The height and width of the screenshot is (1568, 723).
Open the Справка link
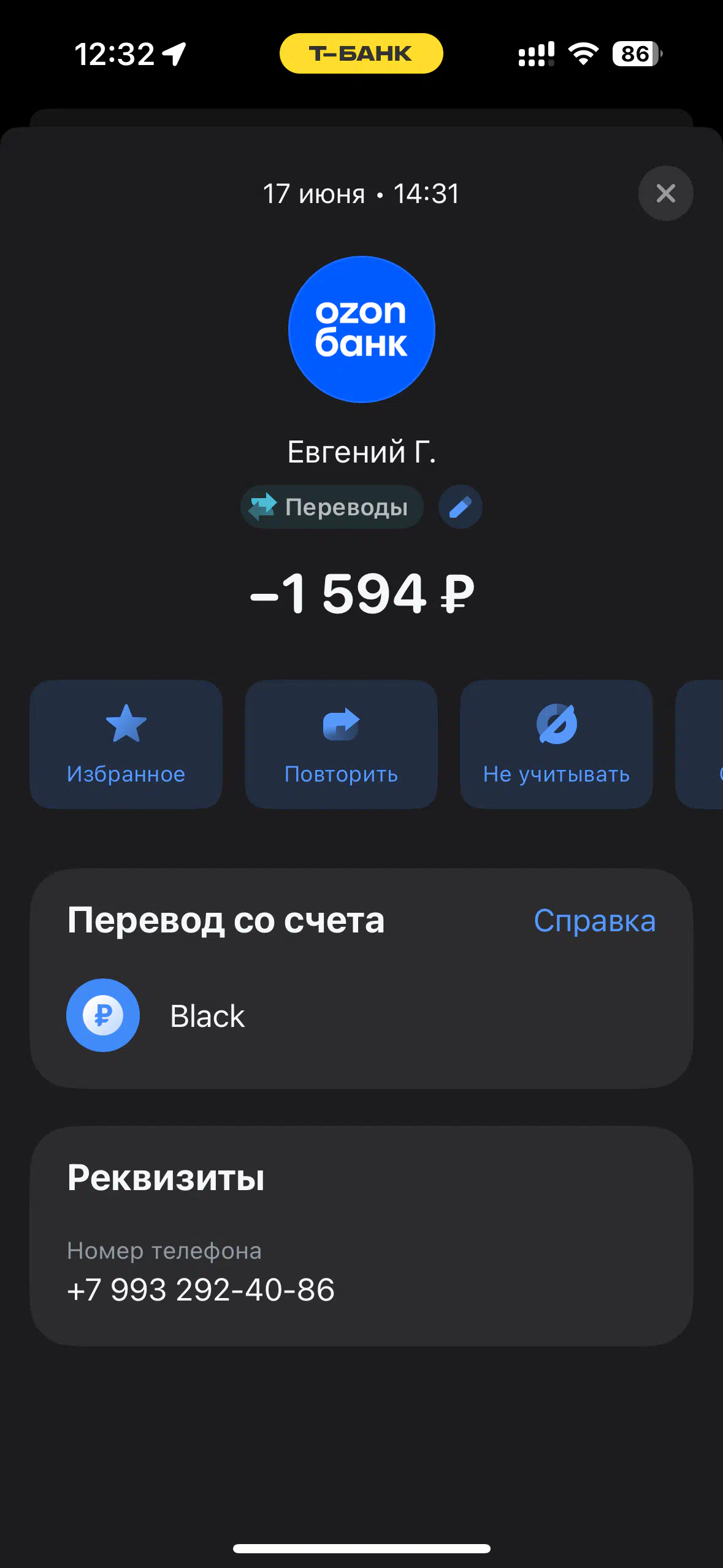(594, 921)
